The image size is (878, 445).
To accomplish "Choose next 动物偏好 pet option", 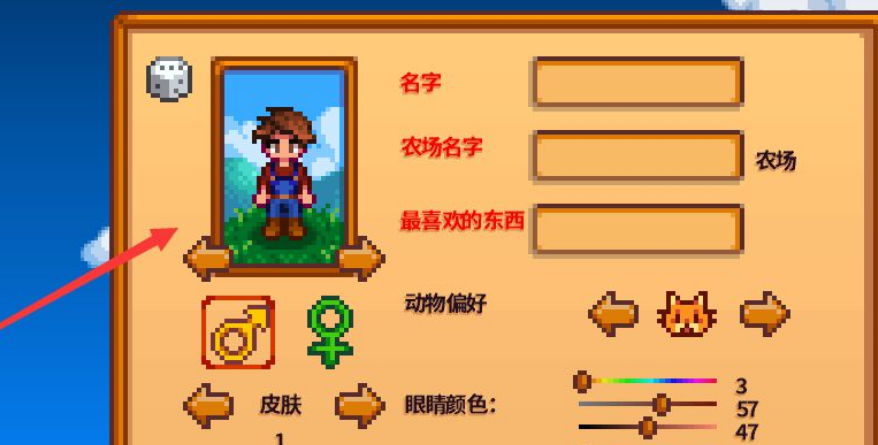I will click(765, 314).
